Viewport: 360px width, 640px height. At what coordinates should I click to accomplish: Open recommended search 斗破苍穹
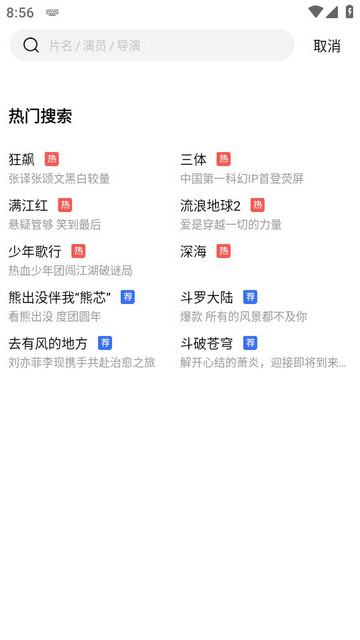pyautogui.click(x=207, y=344)
